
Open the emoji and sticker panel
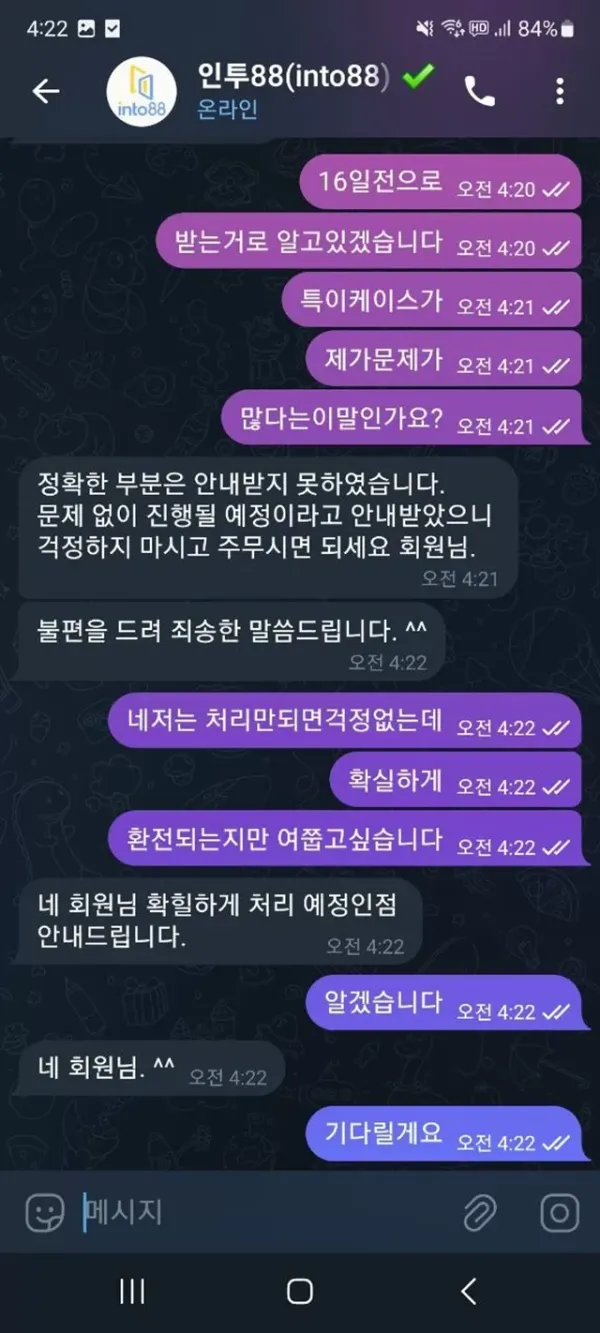point(45,1214)
